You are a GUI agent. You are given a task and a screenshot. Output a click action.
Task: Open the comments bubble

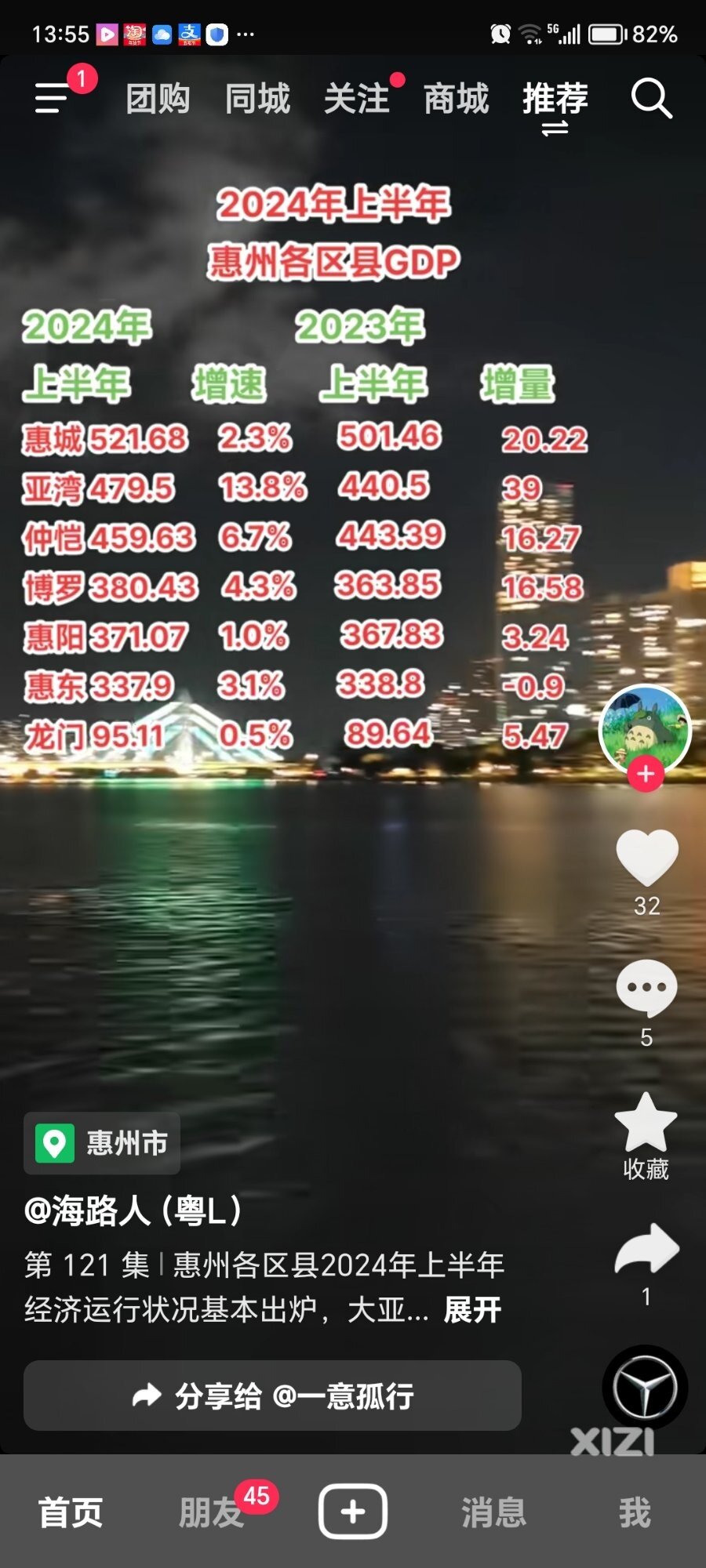pyautogui.click(x=646, y=988)
